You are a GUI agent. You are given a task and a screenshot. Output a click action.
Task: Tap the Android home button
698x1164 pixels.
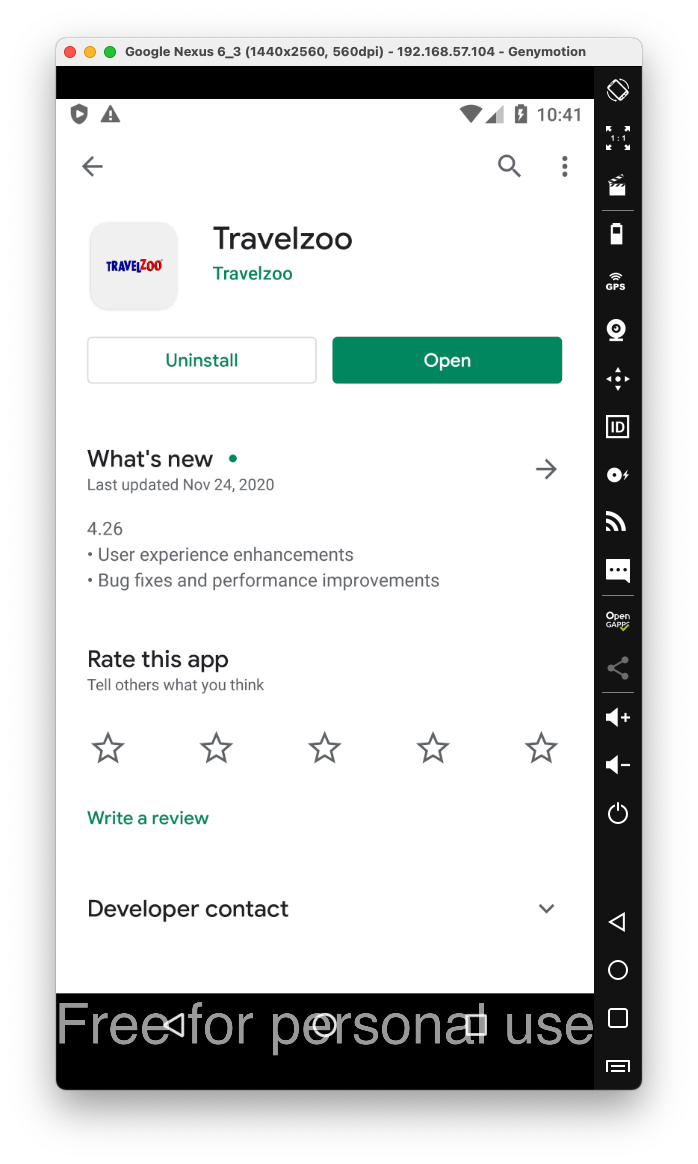[323, 1024]
